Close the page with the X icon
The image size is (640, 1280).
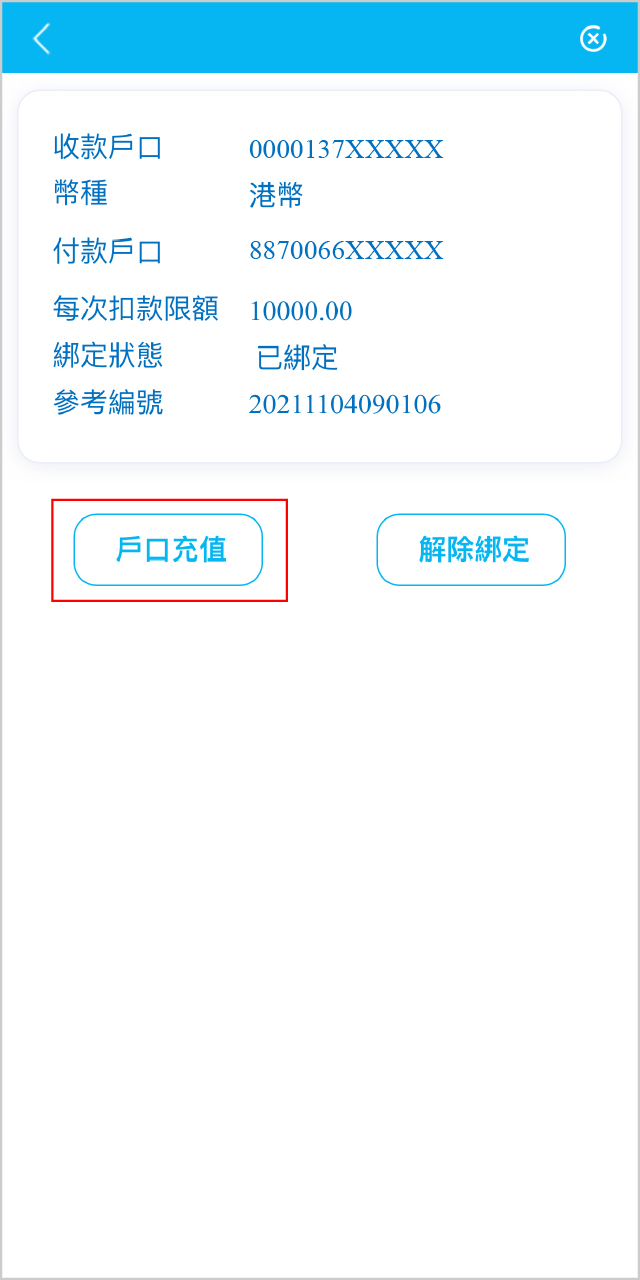[x=593, y=39]
